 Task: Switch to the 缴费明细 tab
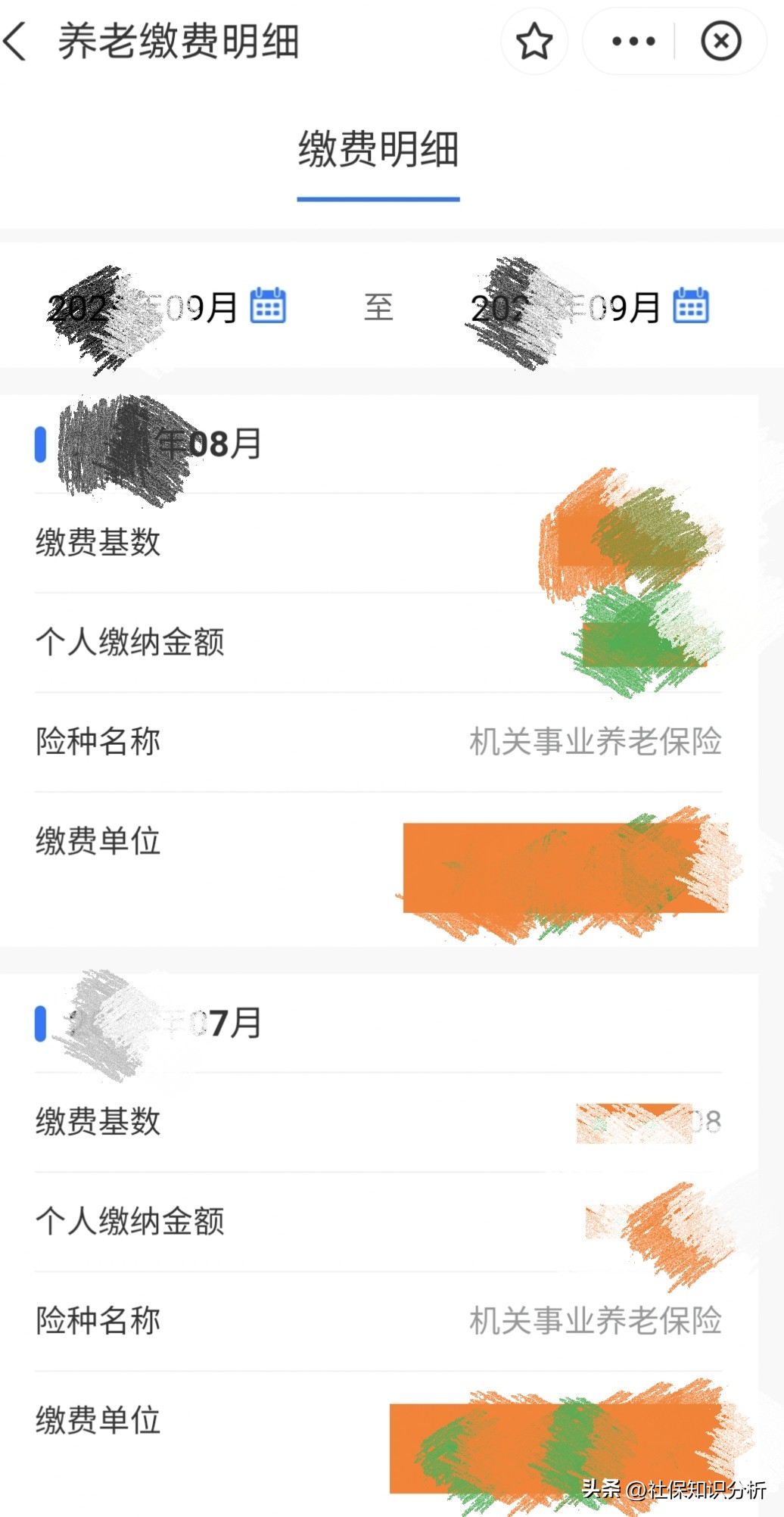pyautogui.click(x=378, y=150)
